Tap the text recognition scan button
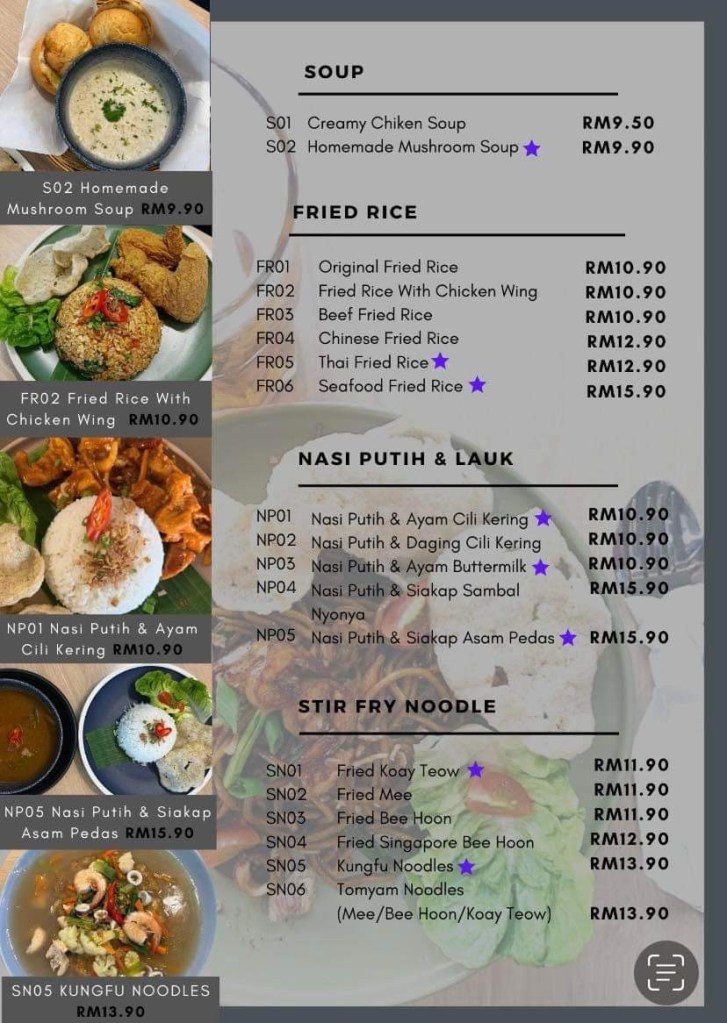 click(665, 972)
